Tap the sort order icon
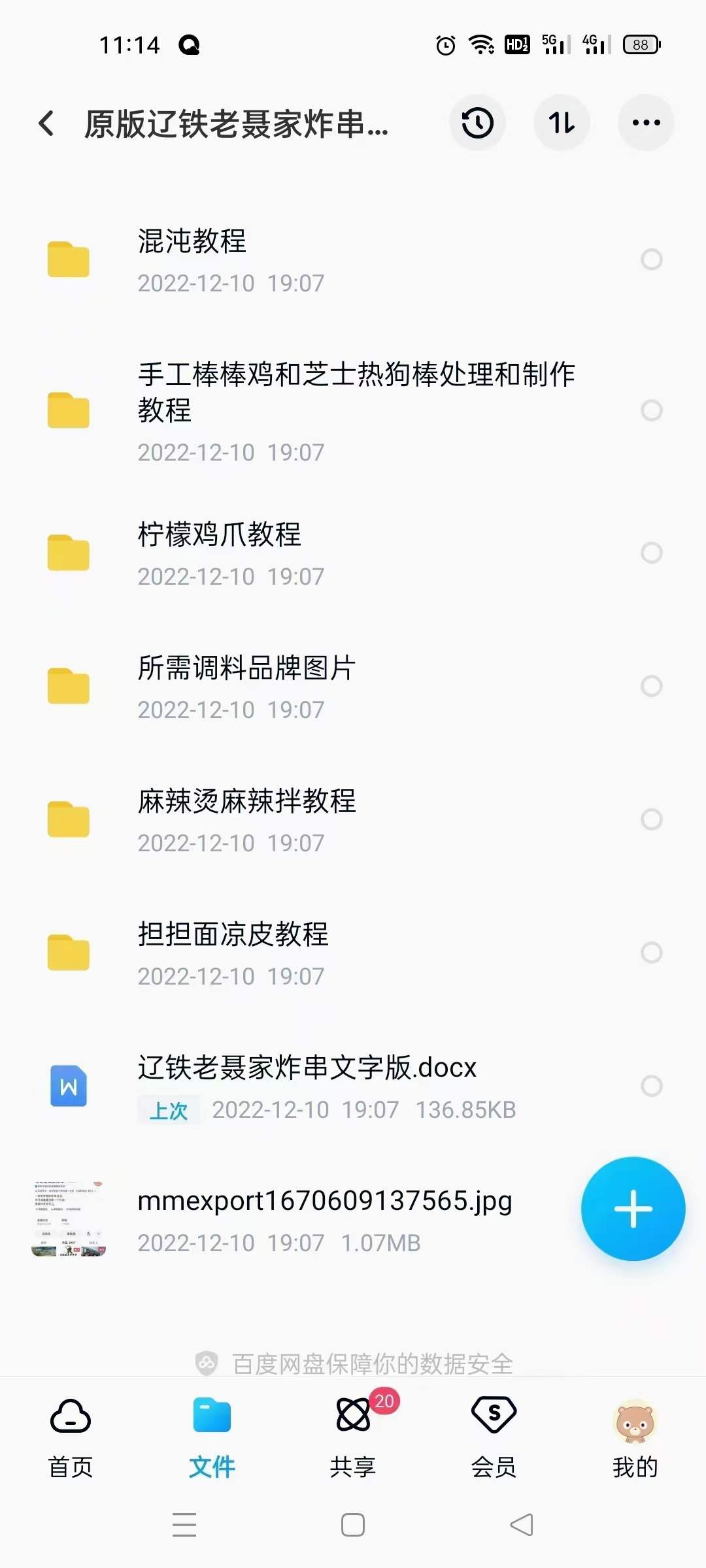Viewport: 706px width, 1568px height. pos(562,123)
